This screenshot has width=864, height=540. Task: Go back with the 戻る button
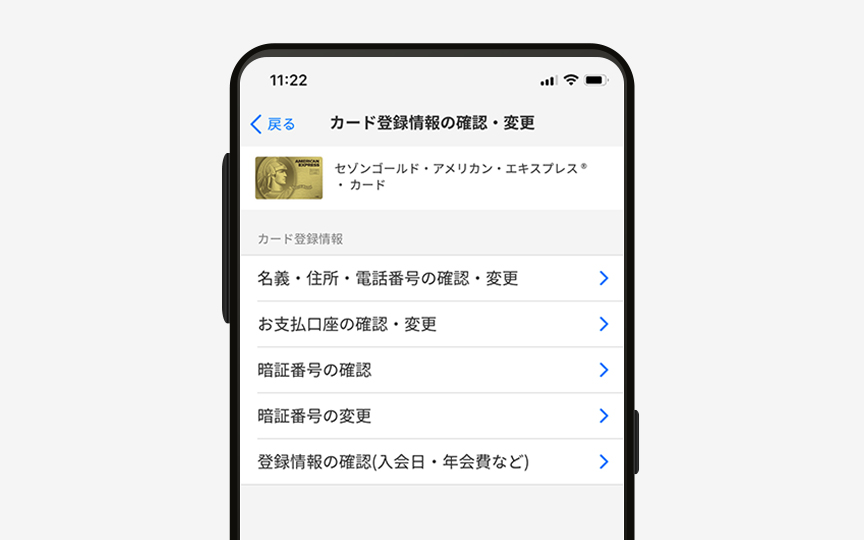[273, 124]
